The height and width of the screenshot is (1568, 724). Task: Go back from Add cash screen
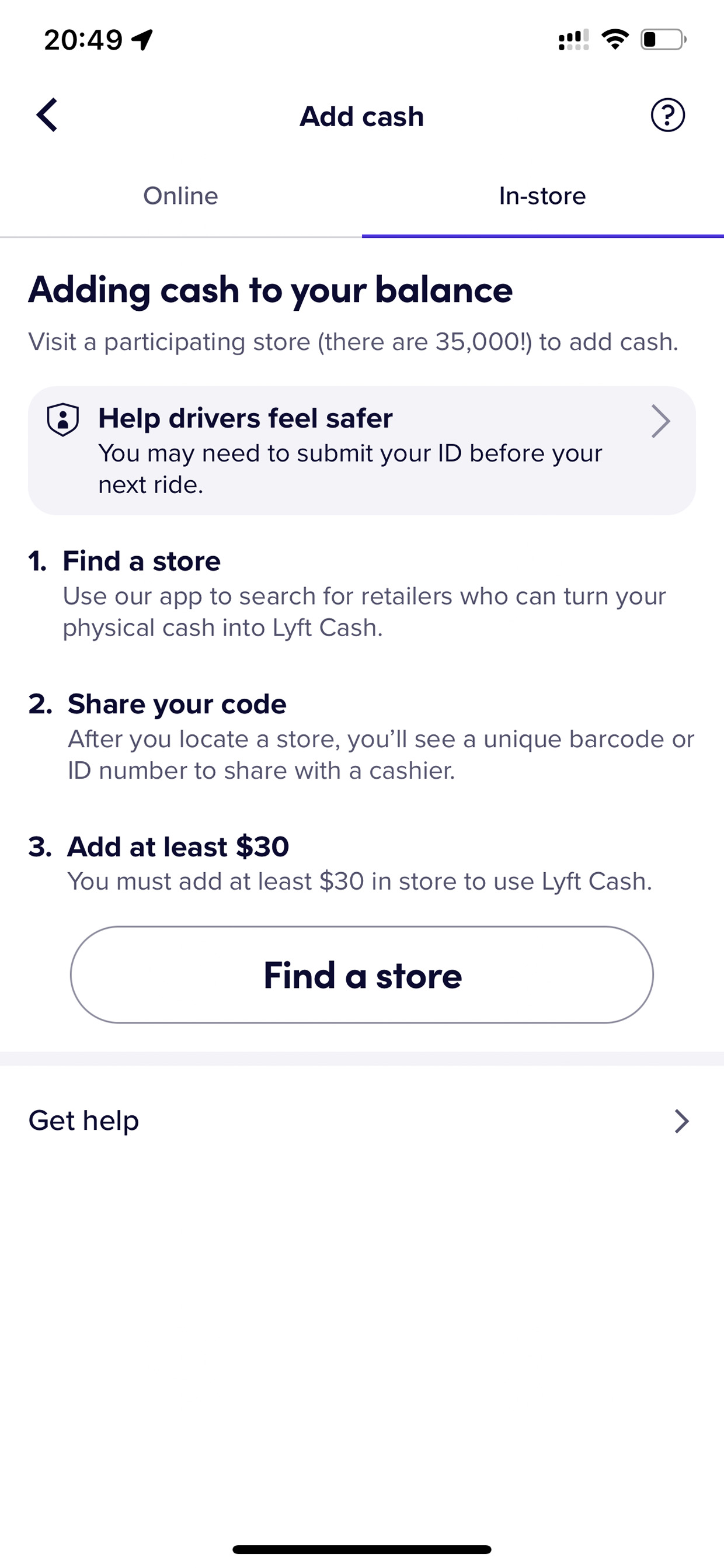coord(47,115)
